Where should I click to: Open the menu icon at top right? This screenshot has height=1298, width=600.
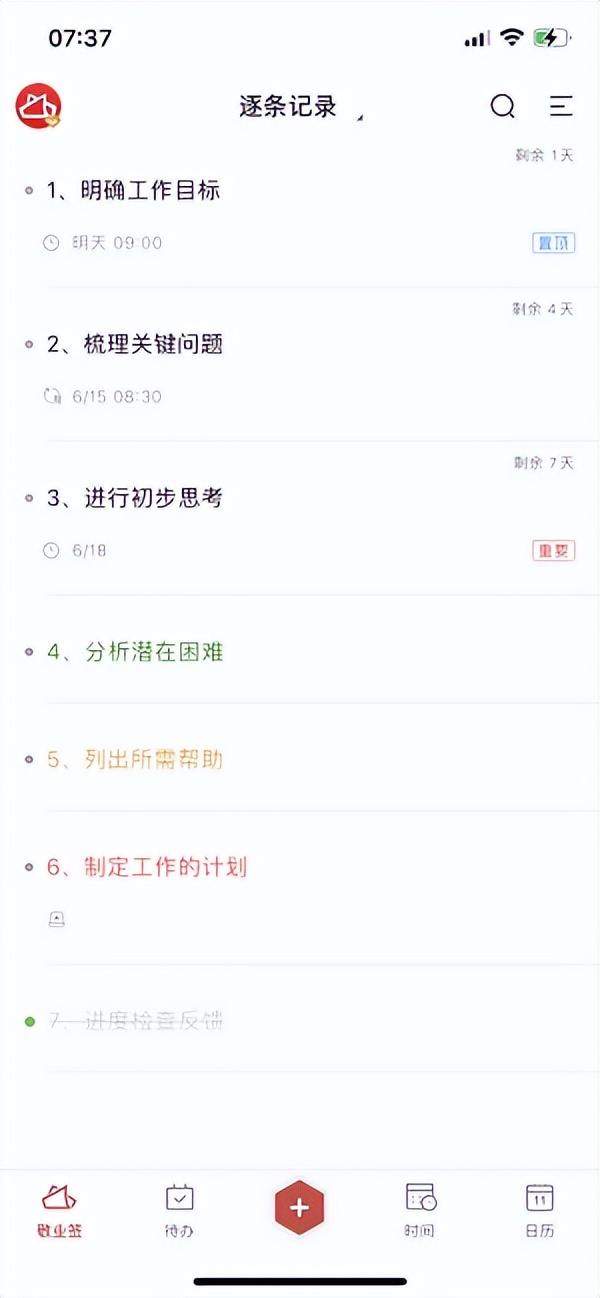[561, 106]
